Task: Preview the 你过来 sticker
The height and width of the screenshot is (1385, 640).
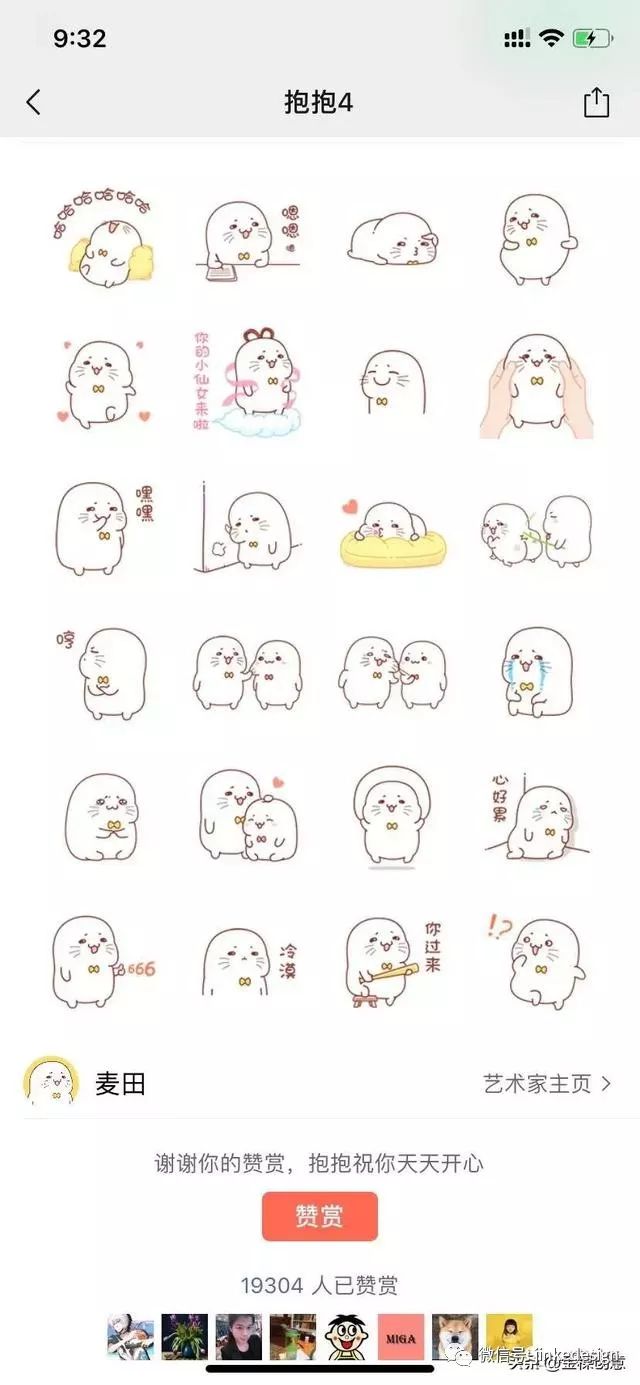Action: point(392,961)
